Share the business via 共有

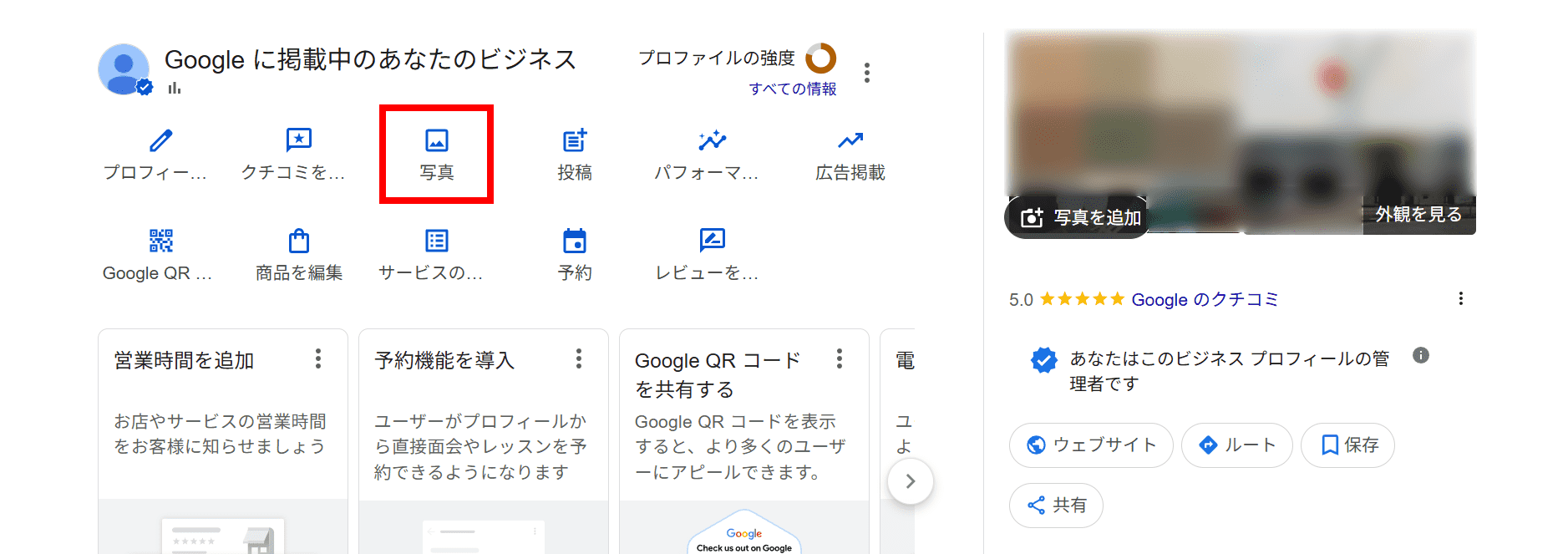coord(1056,506)
